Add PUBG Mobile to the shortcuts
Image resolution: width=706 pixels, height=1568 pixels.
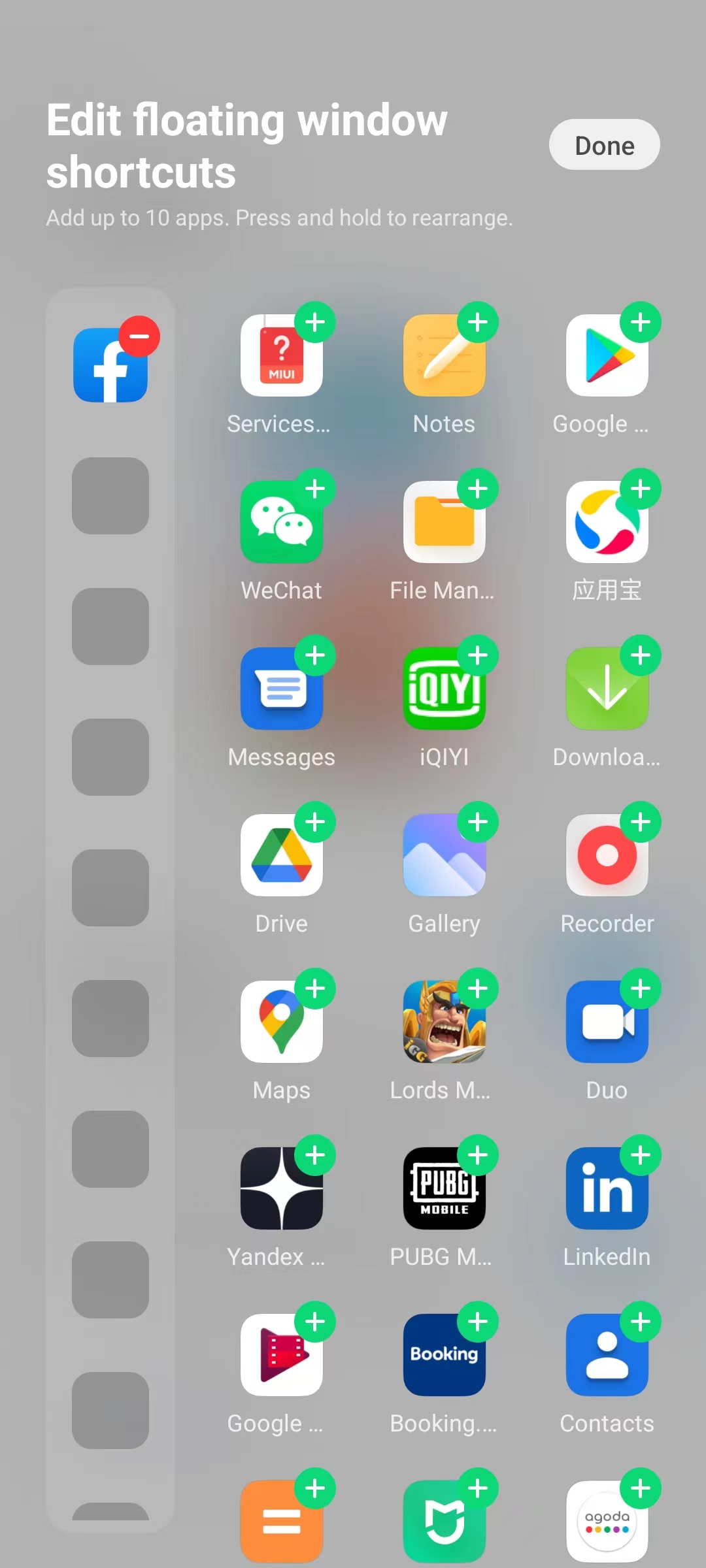pos(478,1155)
